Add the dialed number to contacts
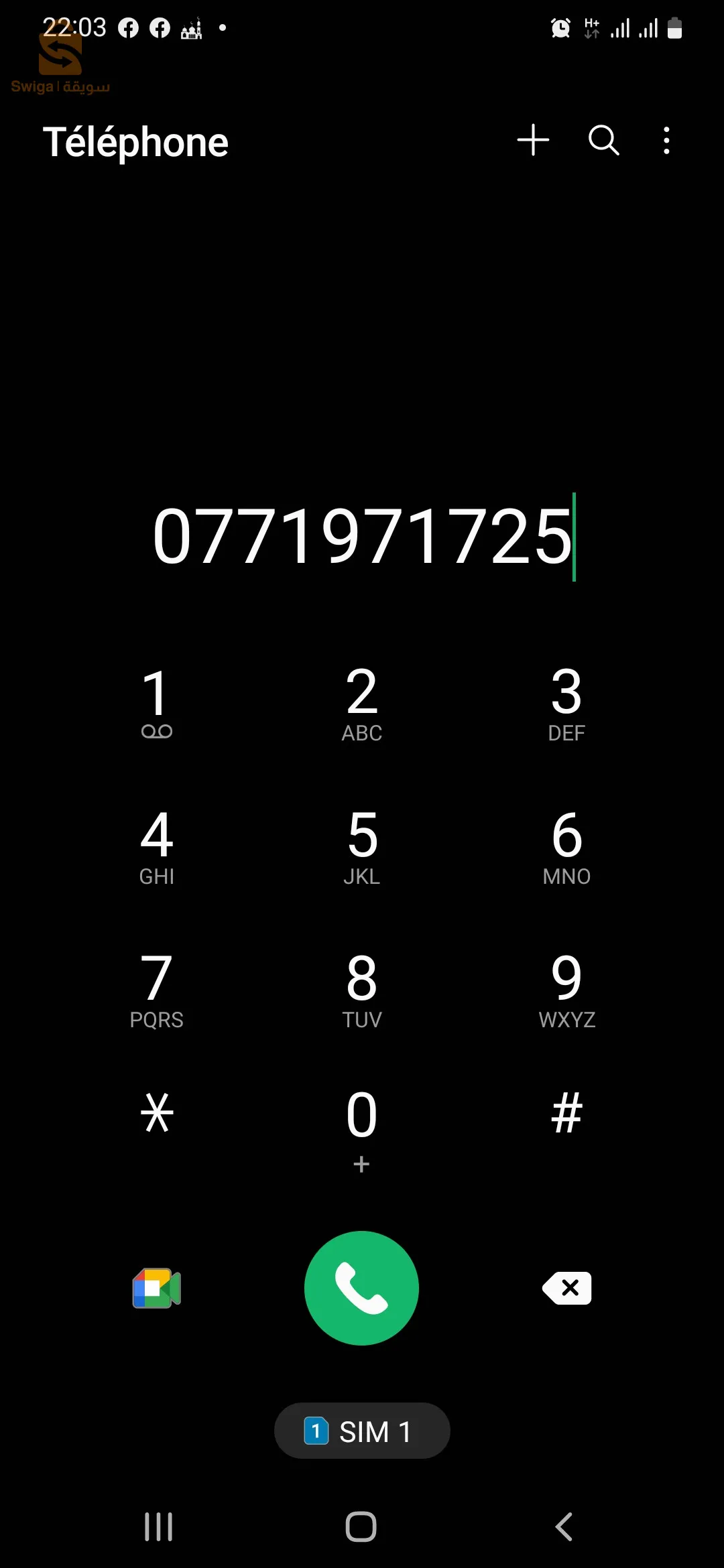This screenshot has width=724, height=1568. (533, 141)
